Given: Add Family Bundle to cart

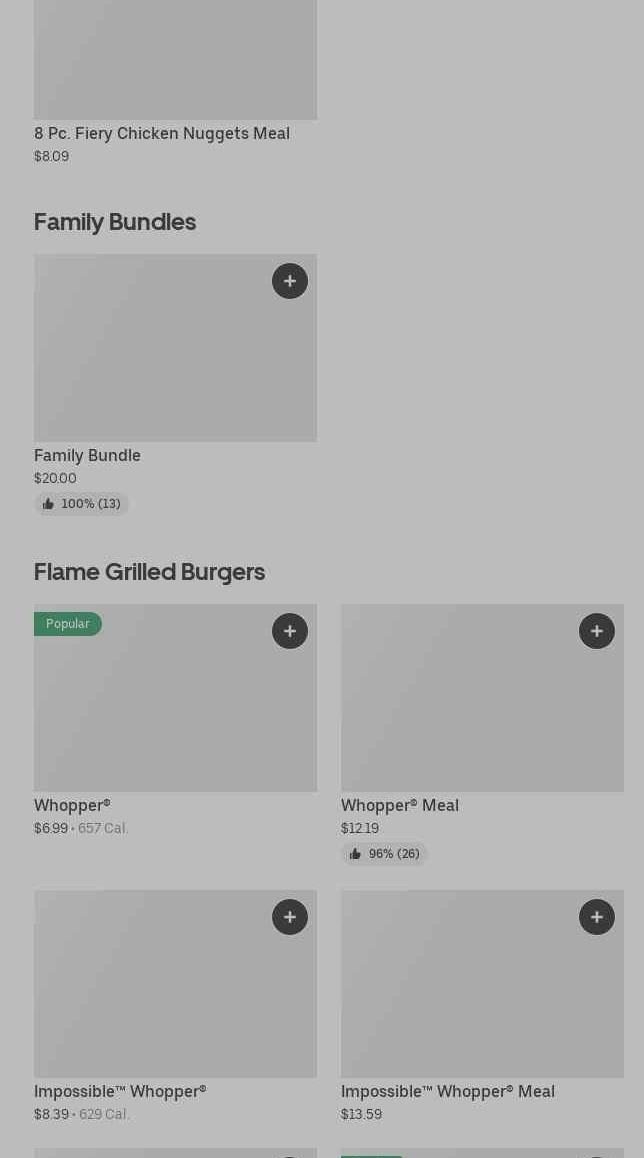Looking at the screenshot, I should tap(290, 281).
